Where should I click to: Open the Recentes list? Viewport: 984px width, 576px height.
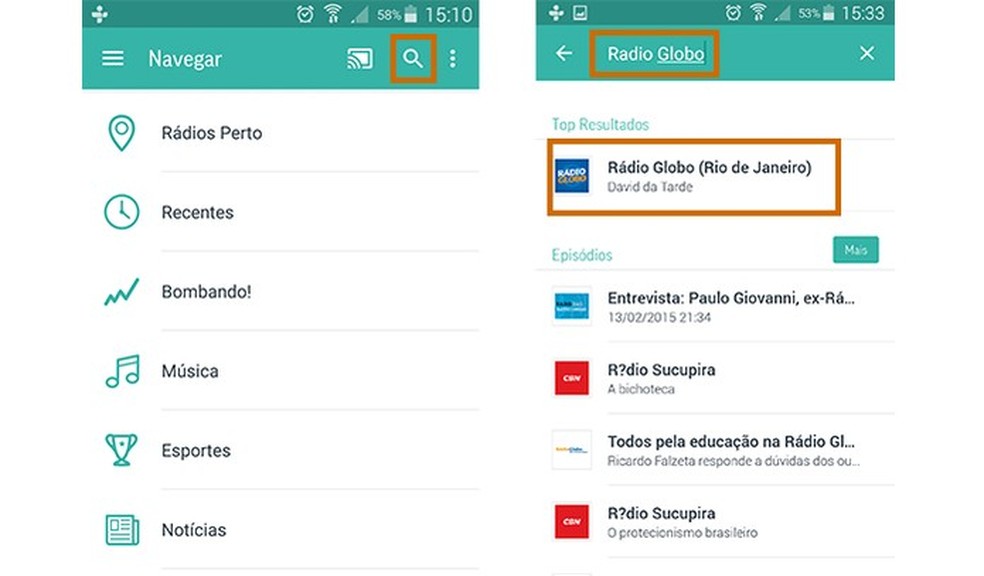click(x=197, y=212)
